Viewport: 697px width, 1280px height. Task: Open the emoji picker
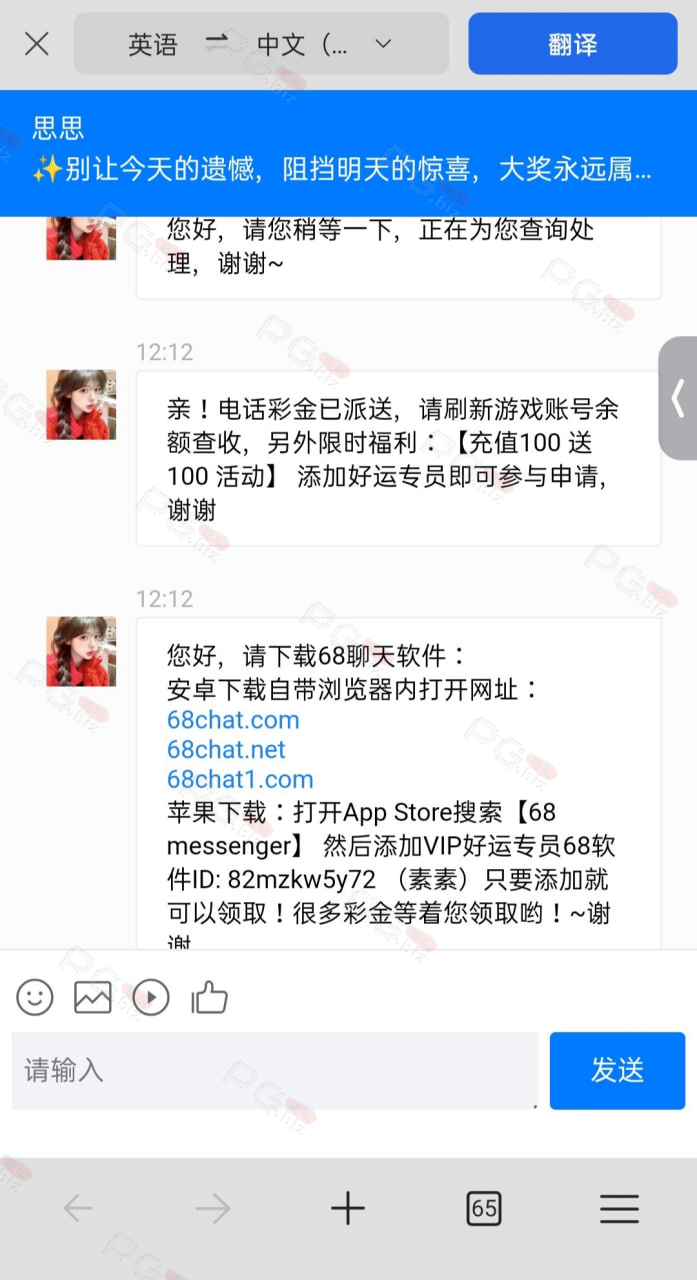point(35,997)
